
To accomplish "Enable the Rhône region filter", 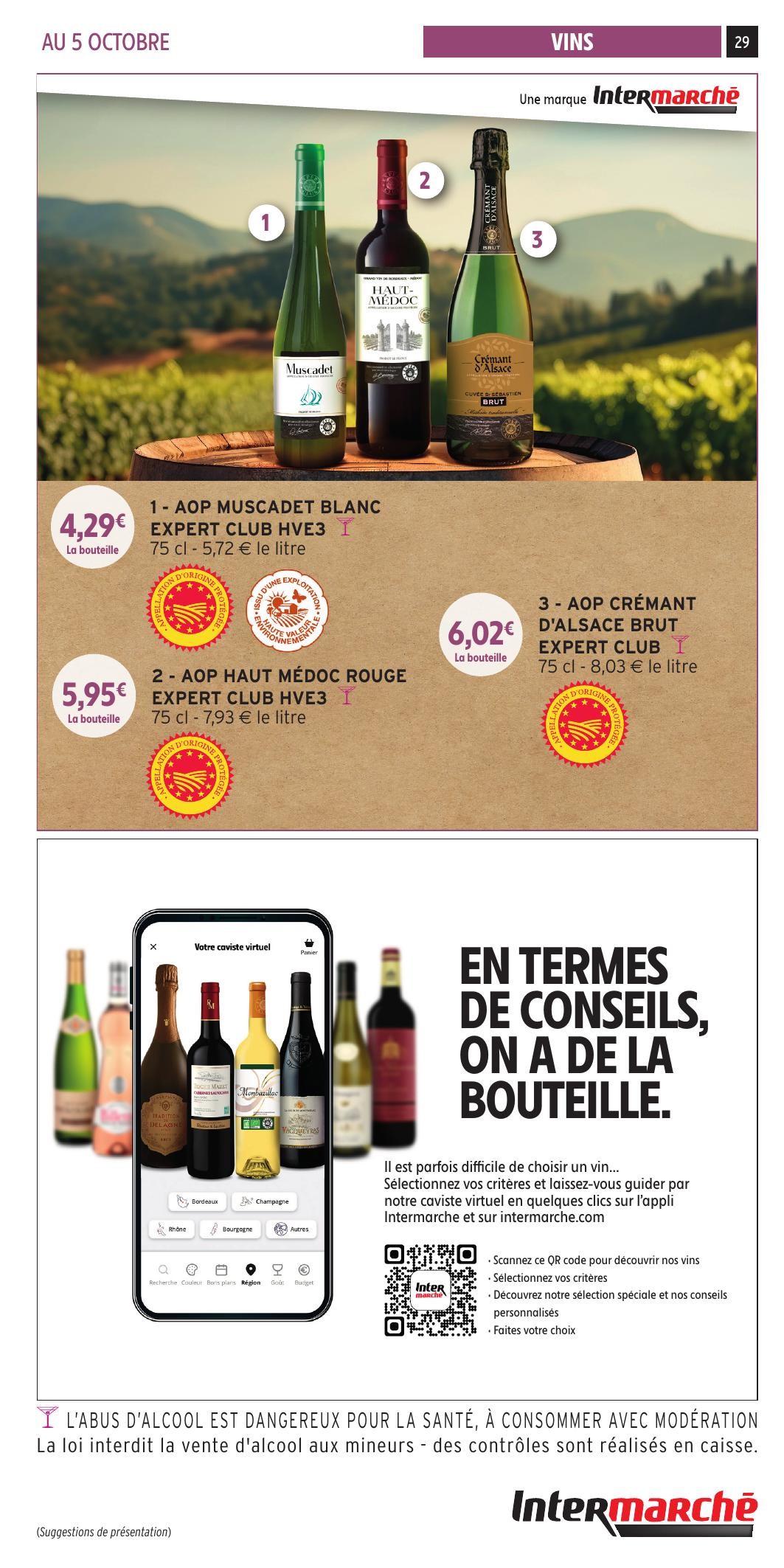I will (171, 1229).
